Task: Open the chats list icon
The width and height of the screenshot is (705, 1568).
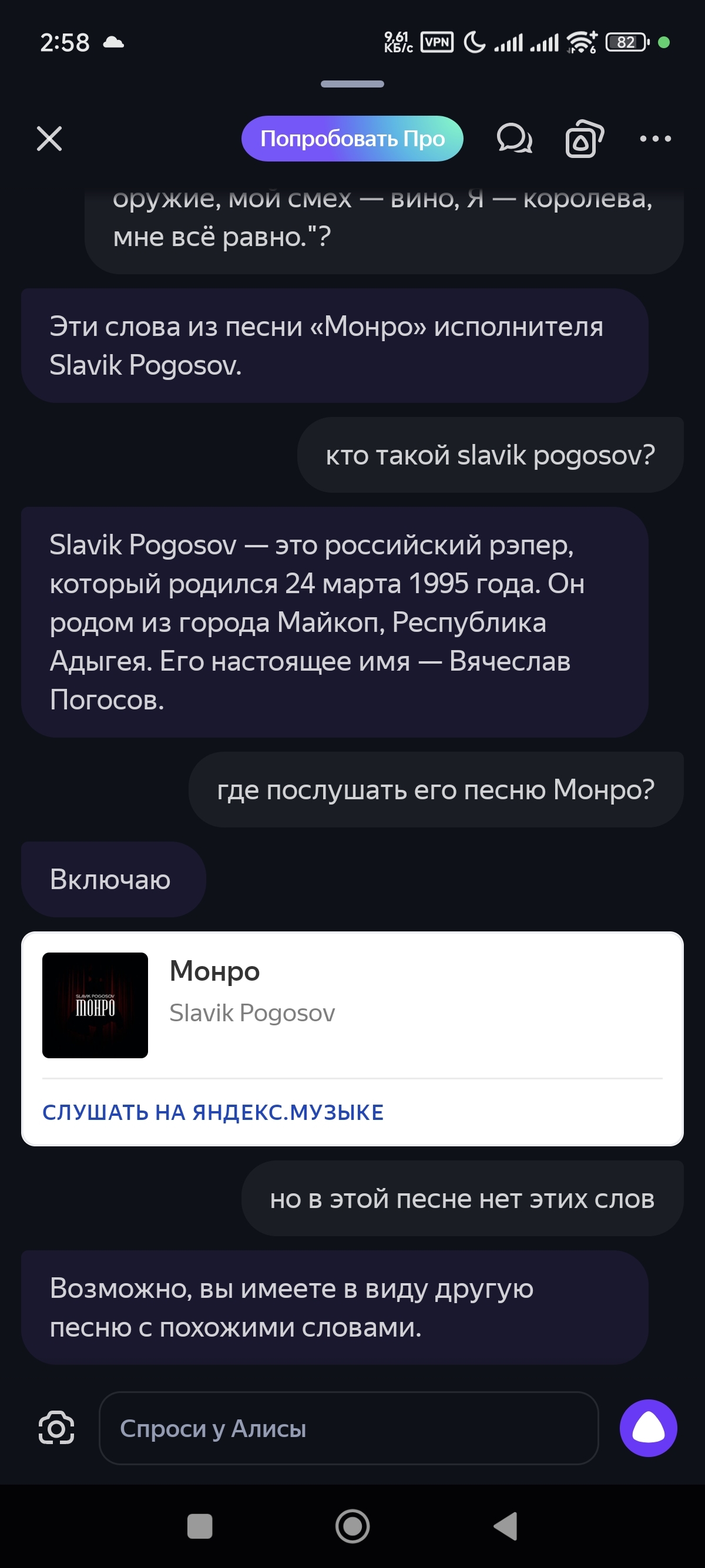Action: [515, 139]
